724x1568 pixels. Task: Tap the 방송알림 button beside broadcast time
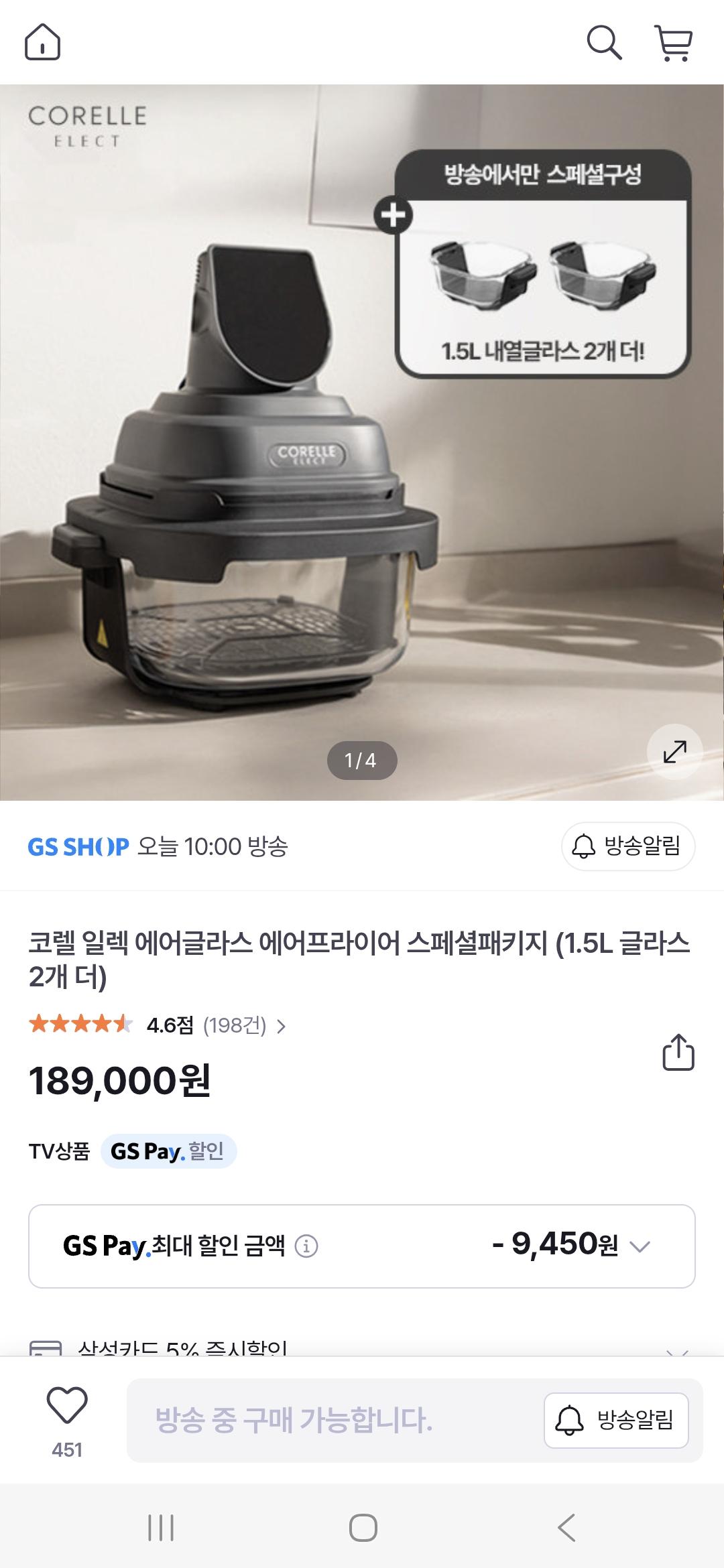627,846
